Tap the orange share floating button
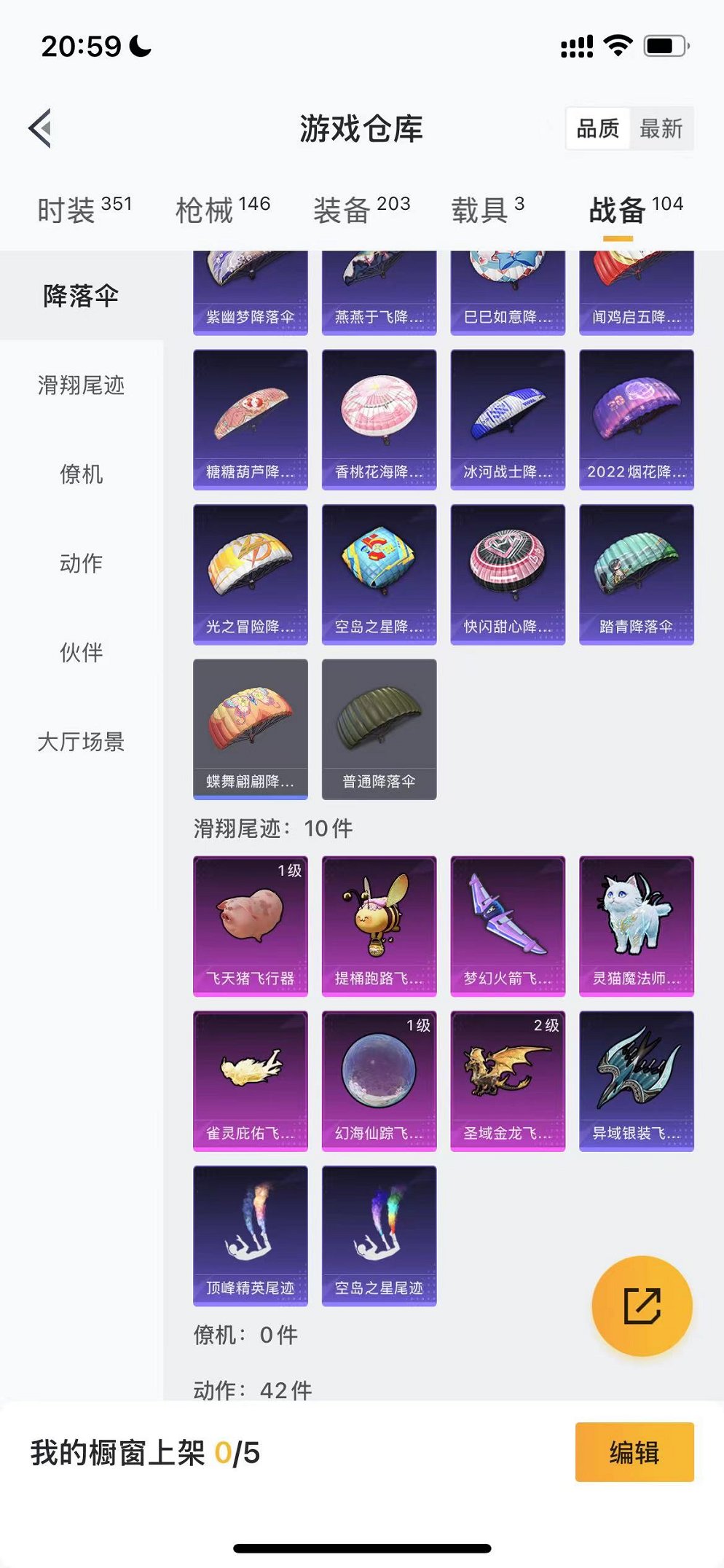 point(642,1306)
